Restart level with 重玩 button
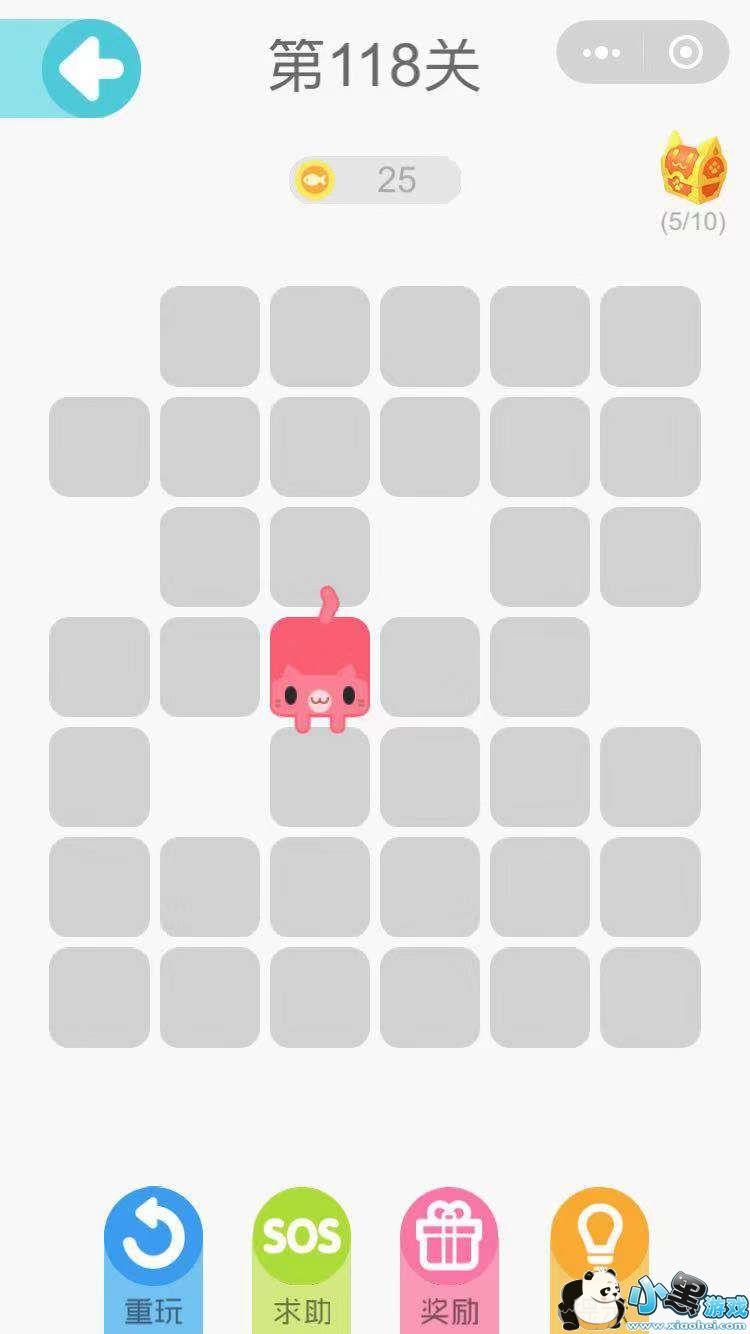Viewport: 750px width, 1334px height. tap(153, 1250)
